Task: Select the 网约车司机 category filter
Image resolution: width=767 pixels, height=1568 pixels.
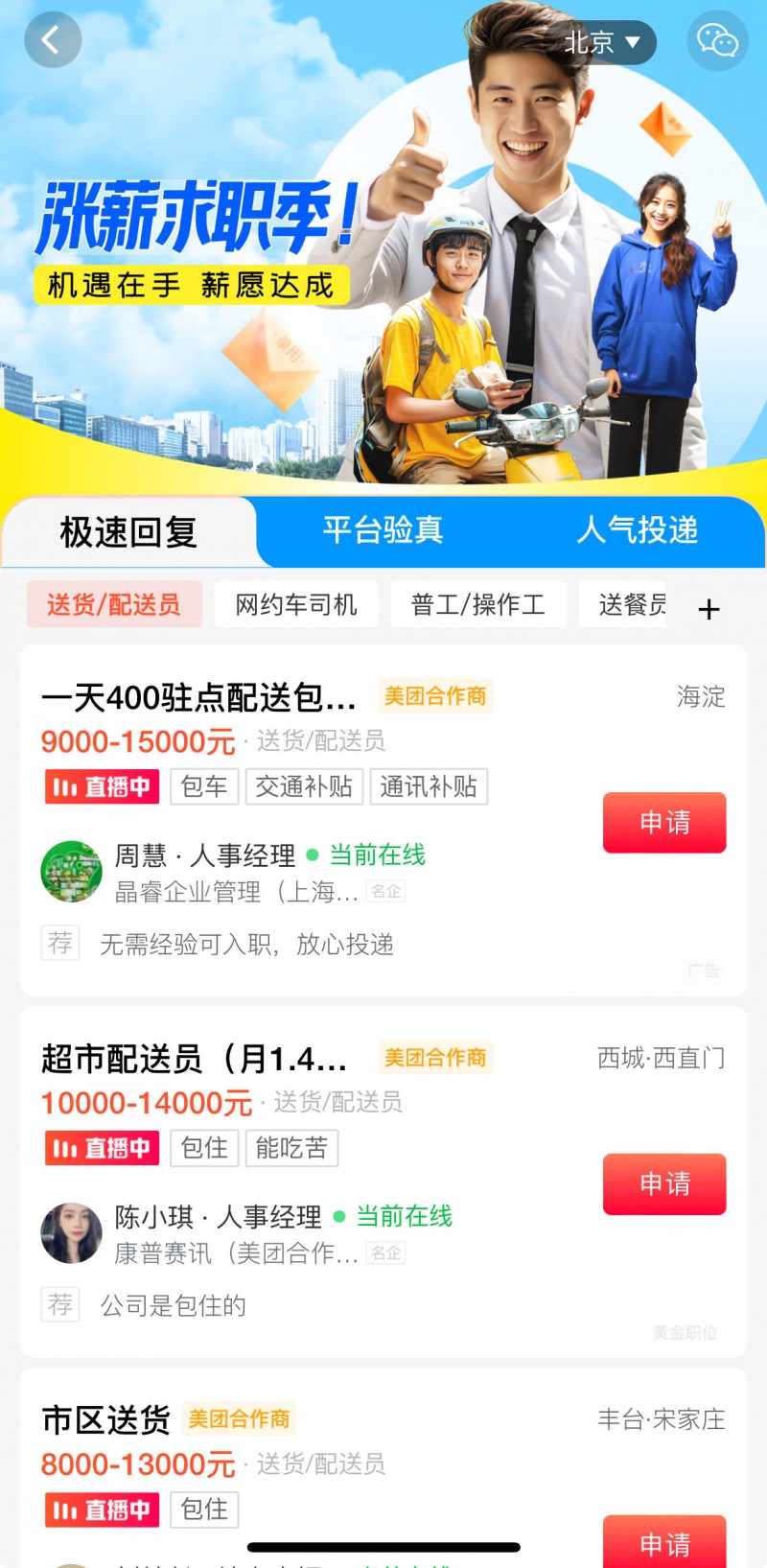Action: coord(295,603)
